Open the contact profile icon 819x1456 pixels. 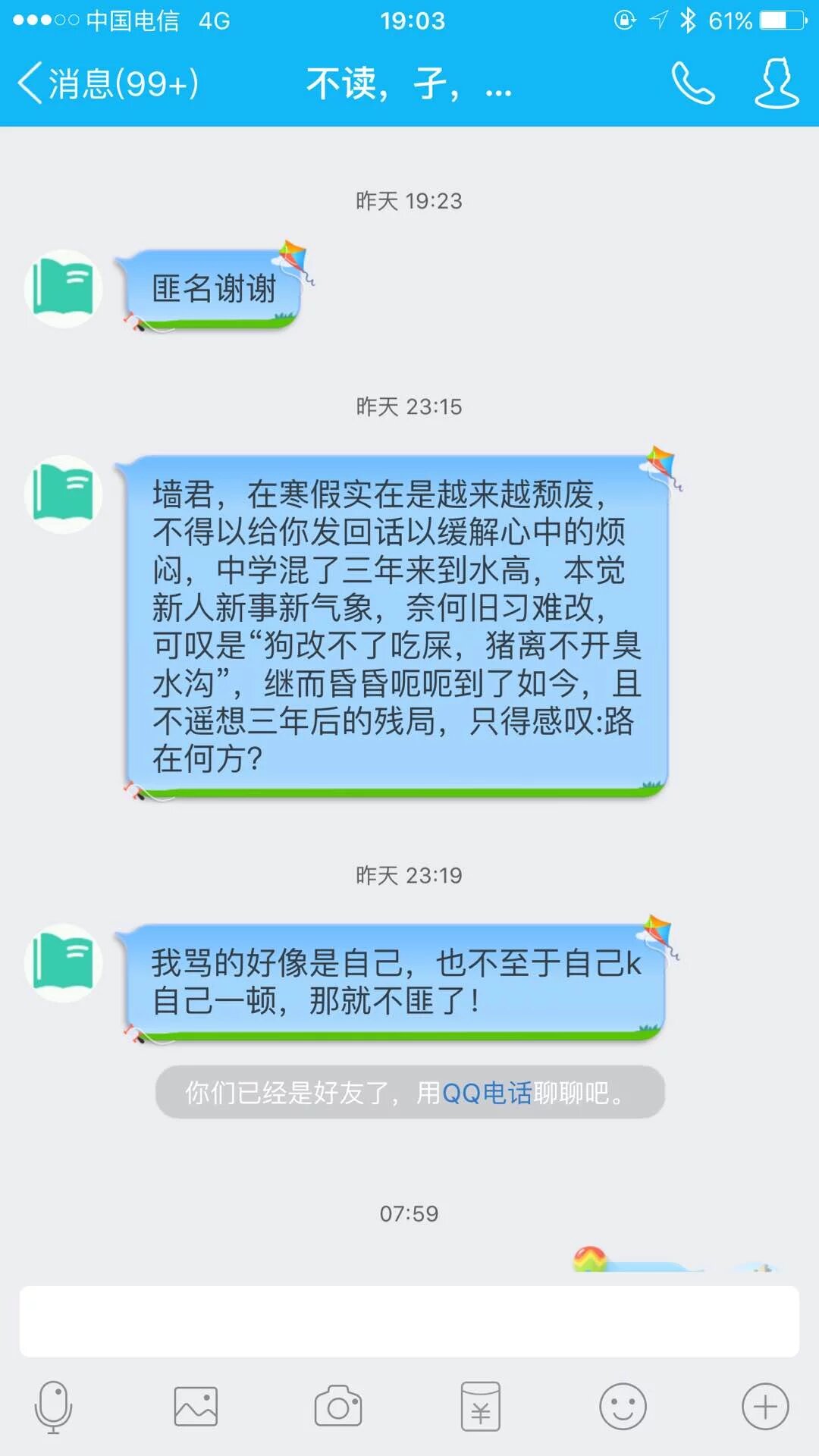click(x=777, y=83)
